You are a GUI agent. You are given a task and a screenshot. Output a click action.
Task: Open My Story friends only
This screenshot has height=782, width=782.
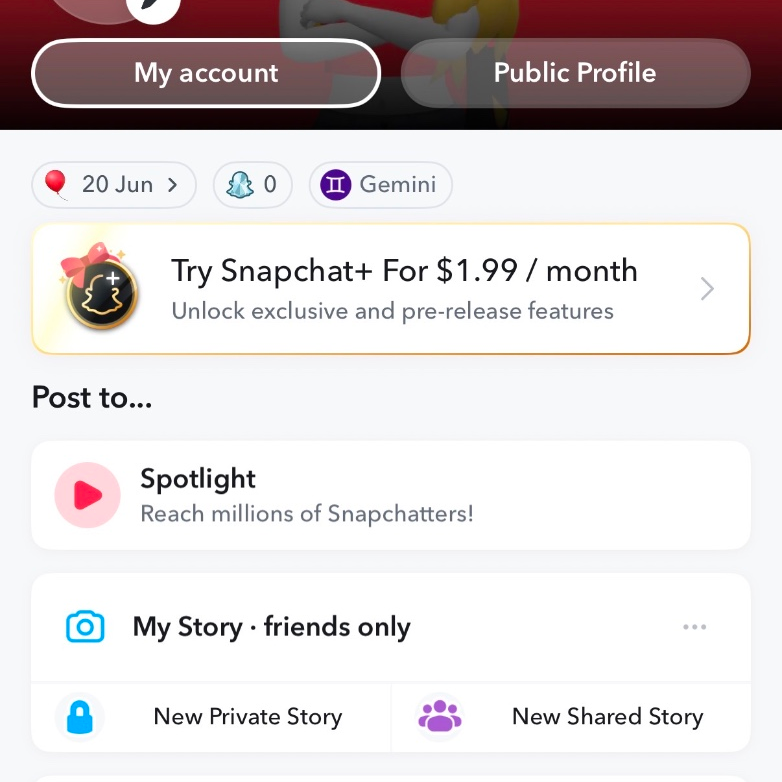click(x=271, y=627)
